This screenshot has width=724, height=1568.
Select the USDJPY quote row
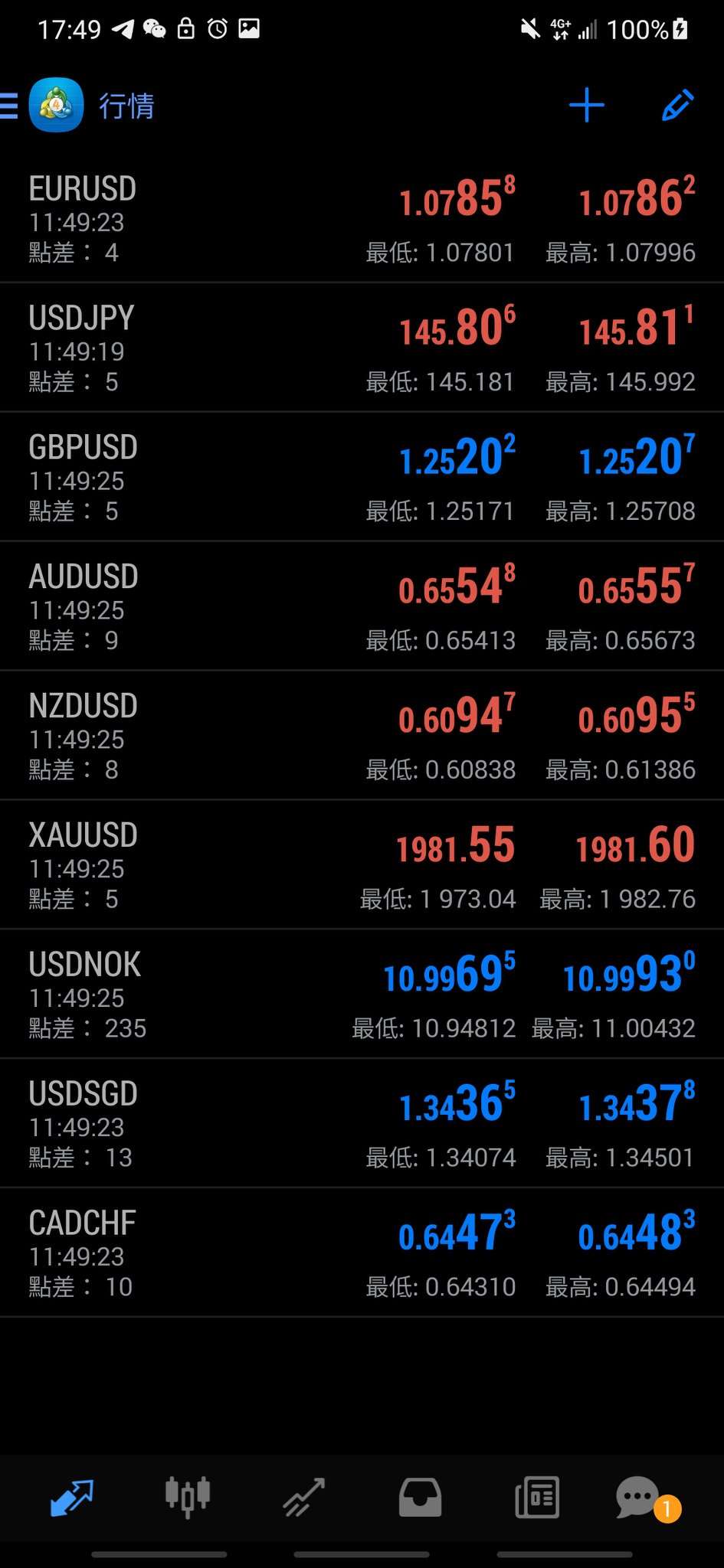coord(362,348)
